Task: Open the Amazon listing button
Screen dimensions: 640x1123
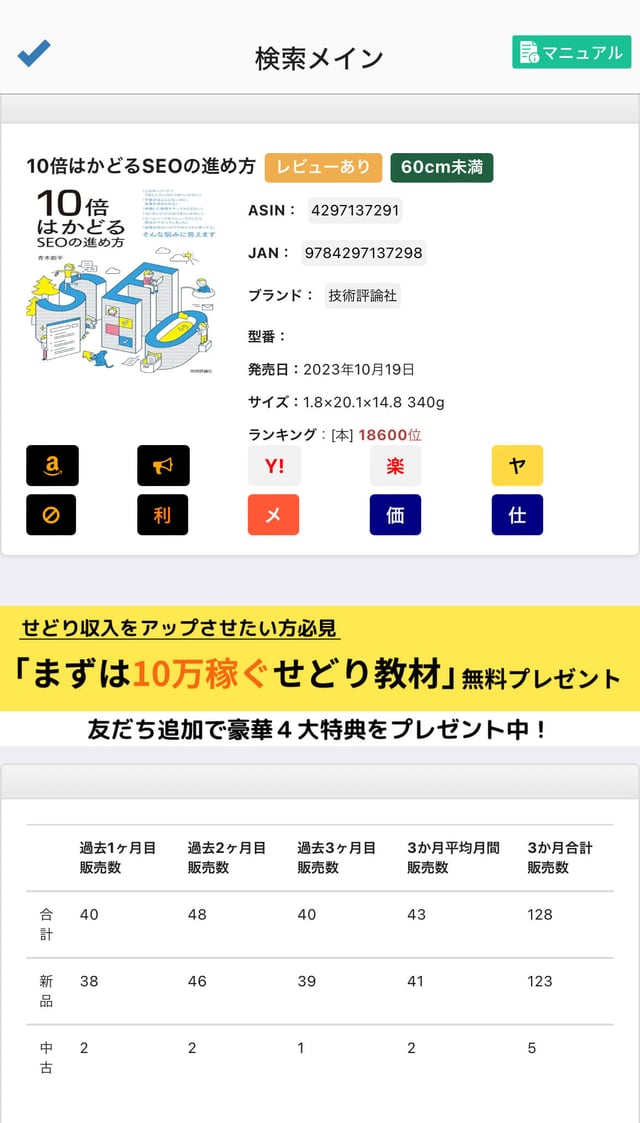Action: tap(52, 466)
